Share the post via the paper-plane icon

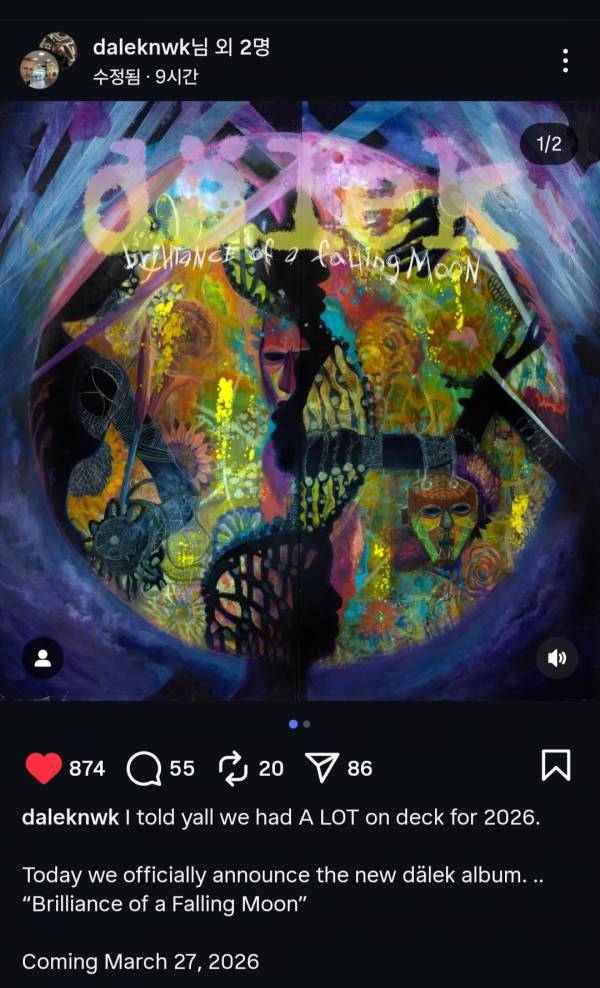[x=322, y=768]
